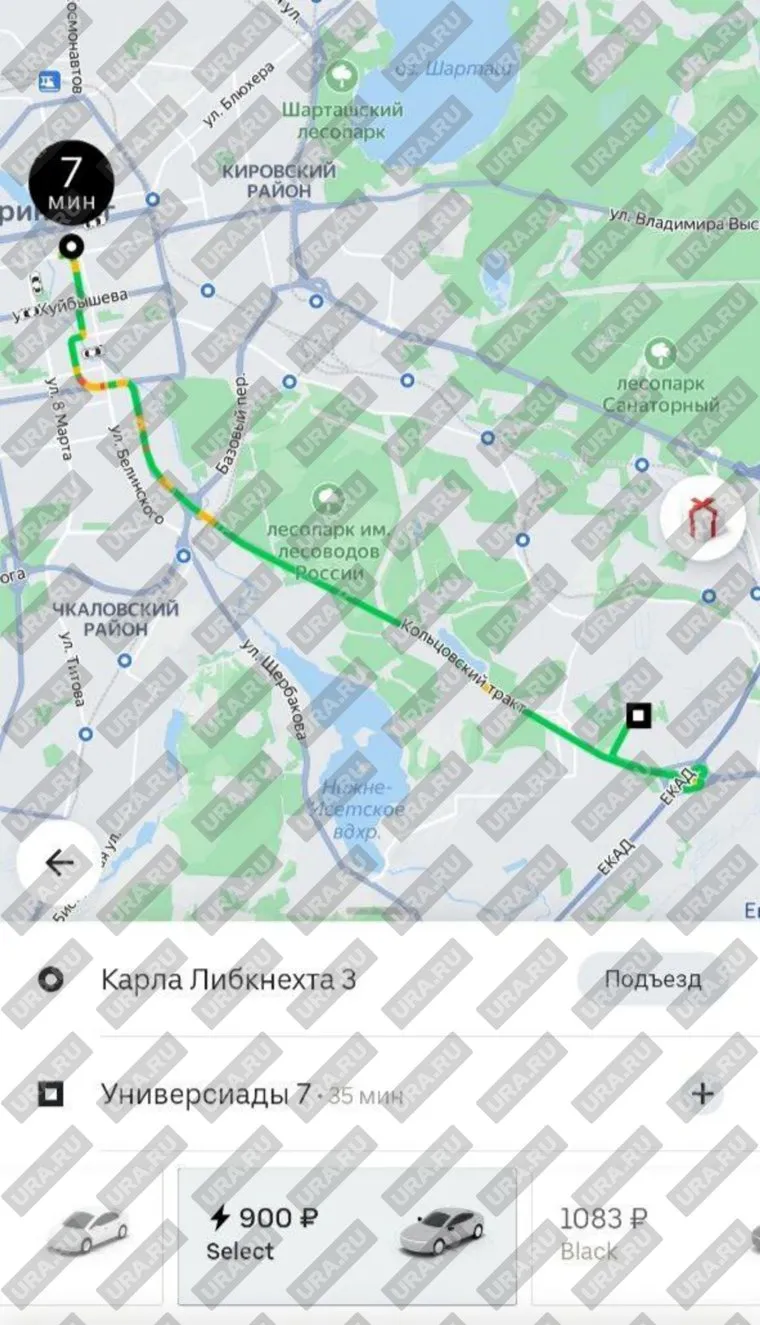Image resolution: width=760 pixels, height=1325 pixels.
Task: Select the Select tariff for 900 ₽
Action: tap(347, 1235)
